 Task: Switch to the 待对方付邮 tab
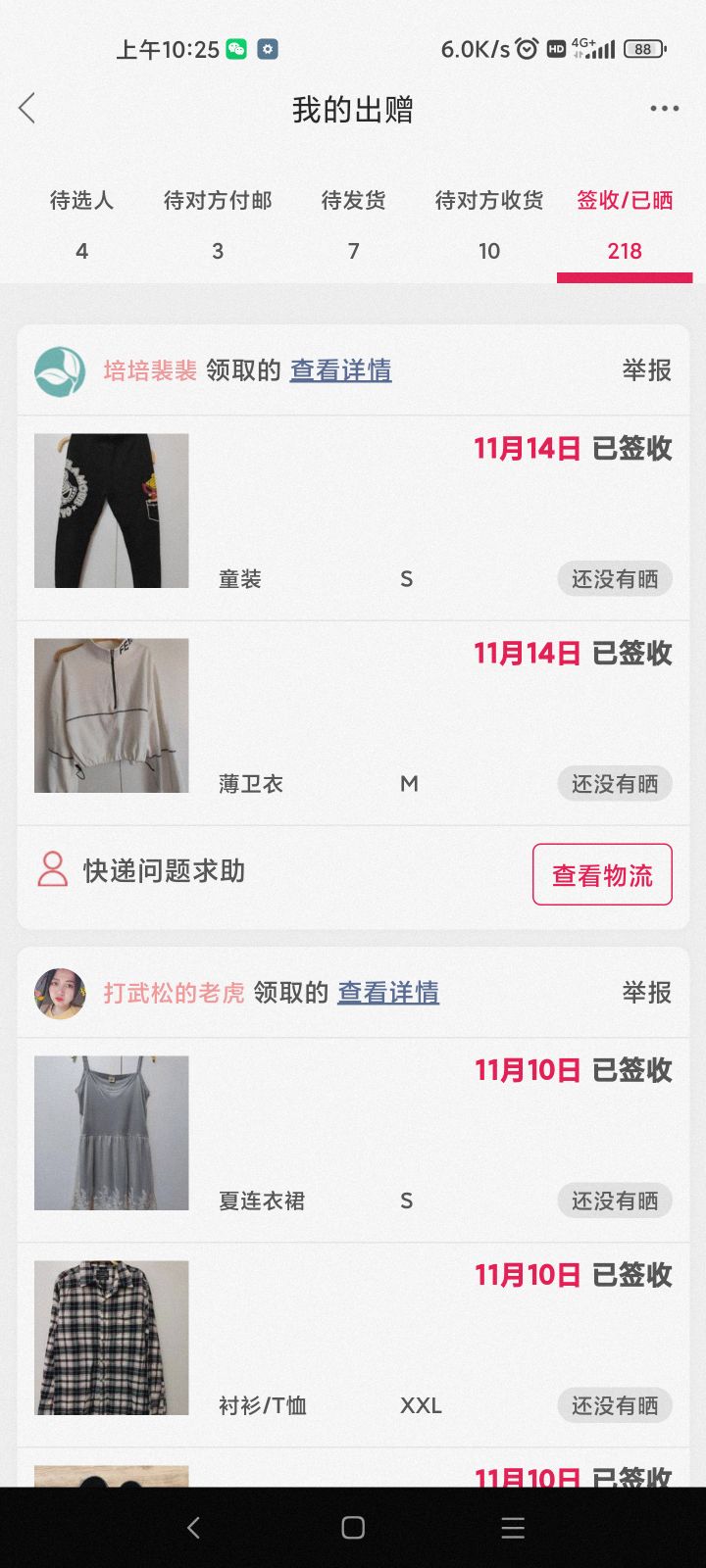point(218,225)
